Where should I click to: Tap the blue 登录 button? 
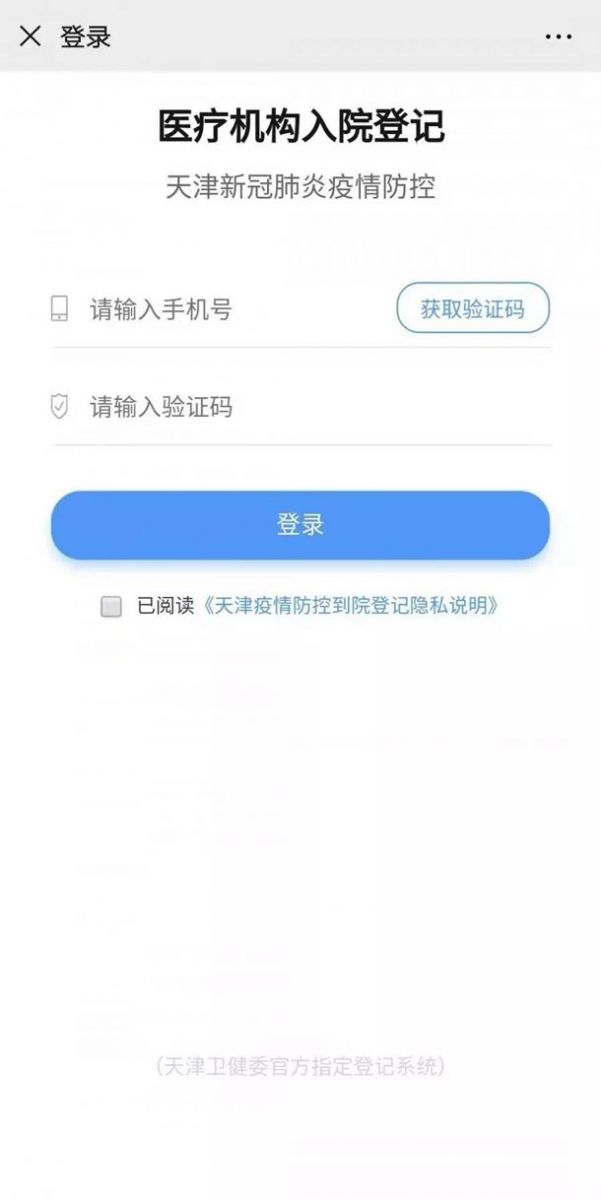tap(300, 525)
